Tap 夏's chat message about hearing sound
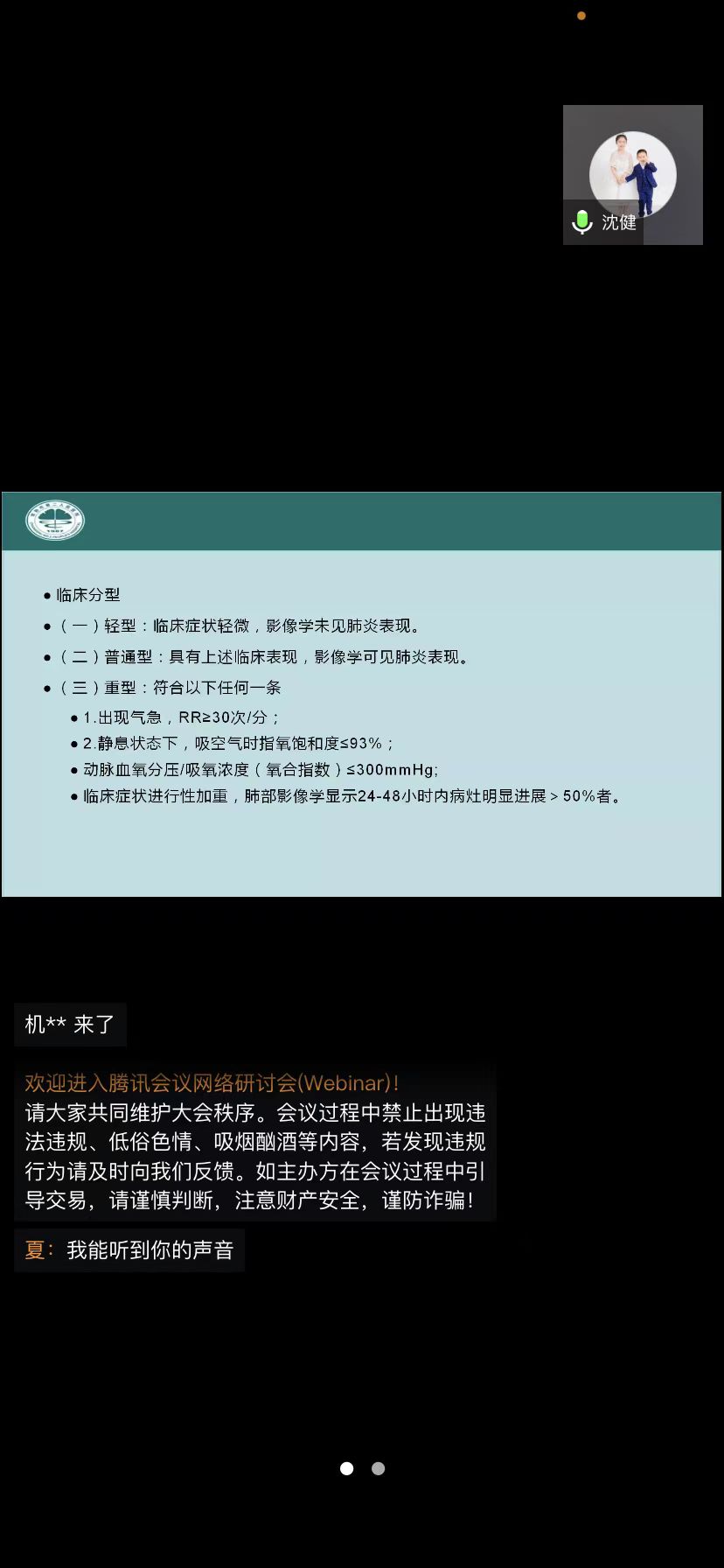The image size is (724, 1568). (129, 1250)
